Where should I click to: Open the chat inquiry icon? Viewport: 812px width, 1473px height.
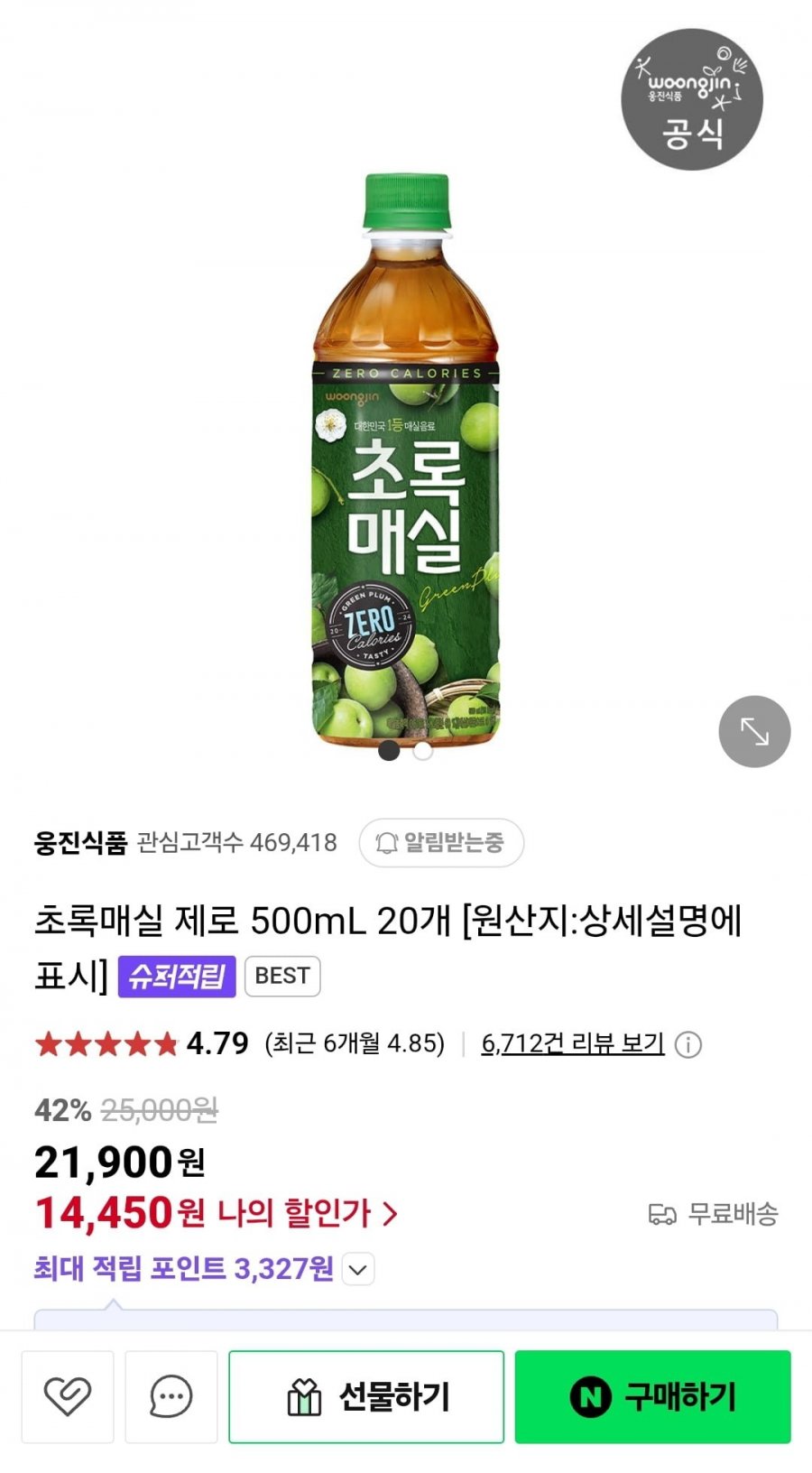(171, 1396)
